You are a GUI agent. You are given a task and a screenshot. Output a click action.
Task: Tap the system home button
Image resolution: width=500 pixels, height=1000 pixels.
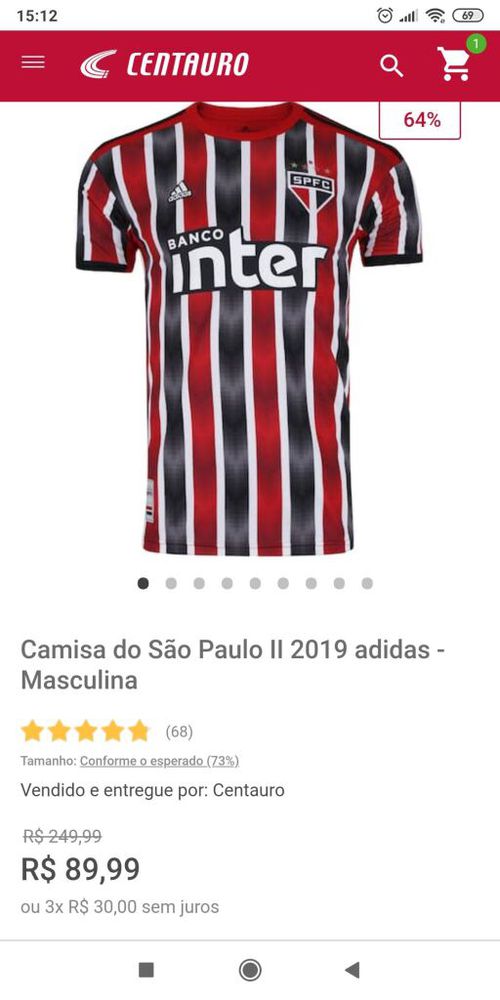[x=250, y=970]
